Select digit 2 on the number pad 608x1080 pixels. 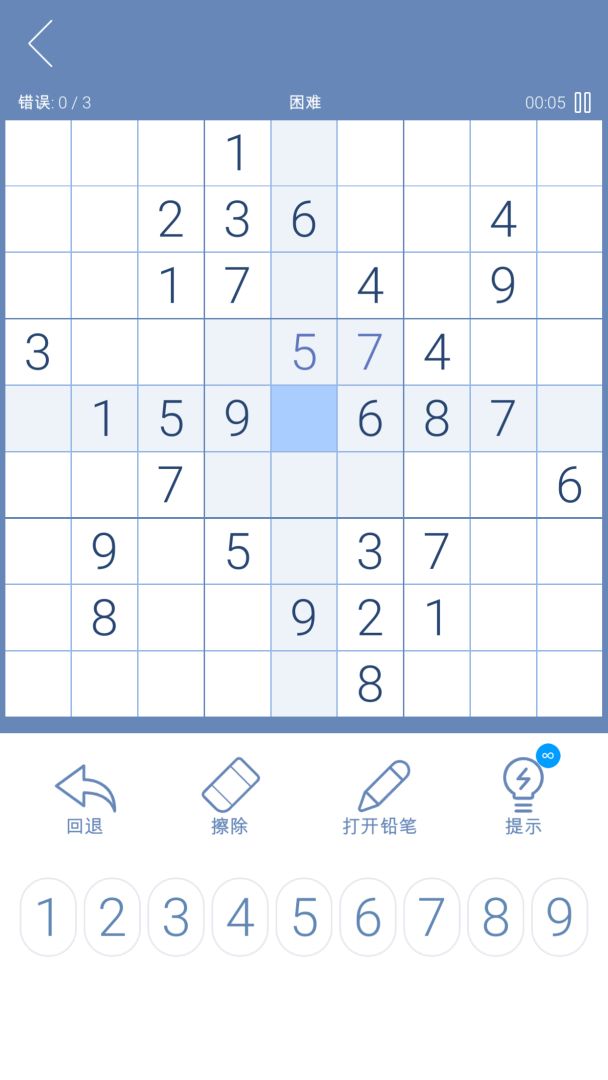(112, 917)
